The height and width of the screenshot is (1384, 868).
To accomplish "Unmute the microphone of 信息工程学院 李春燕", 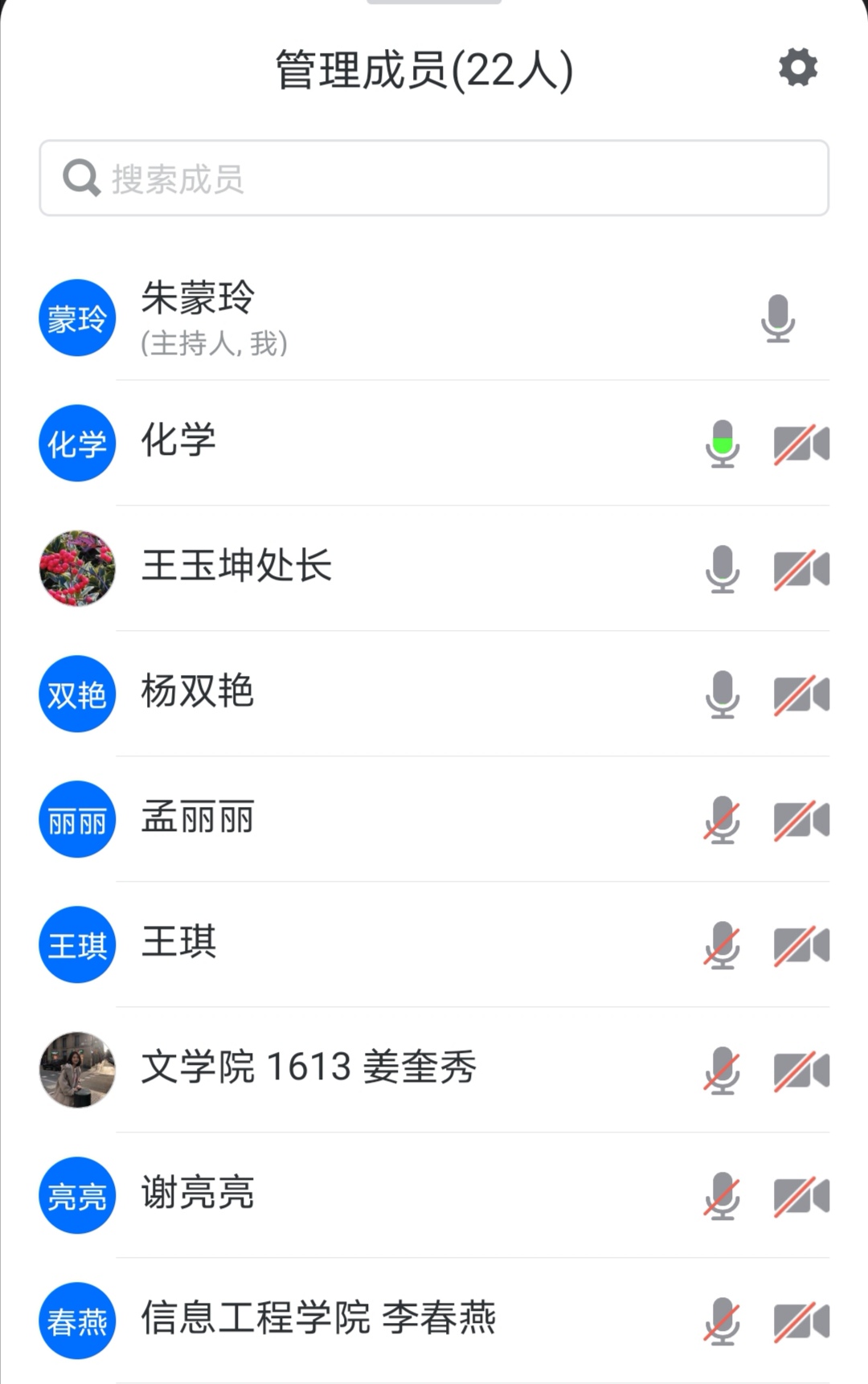I will pos(723,1321).
